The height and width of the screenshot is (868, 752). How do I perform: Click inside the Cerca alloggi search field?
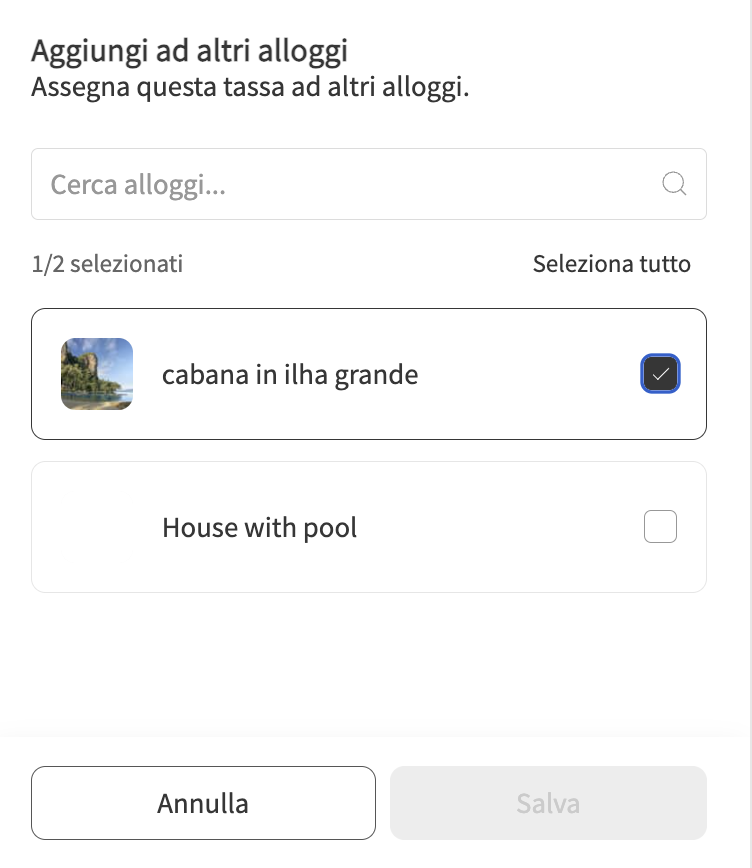(x=300, y=184)
